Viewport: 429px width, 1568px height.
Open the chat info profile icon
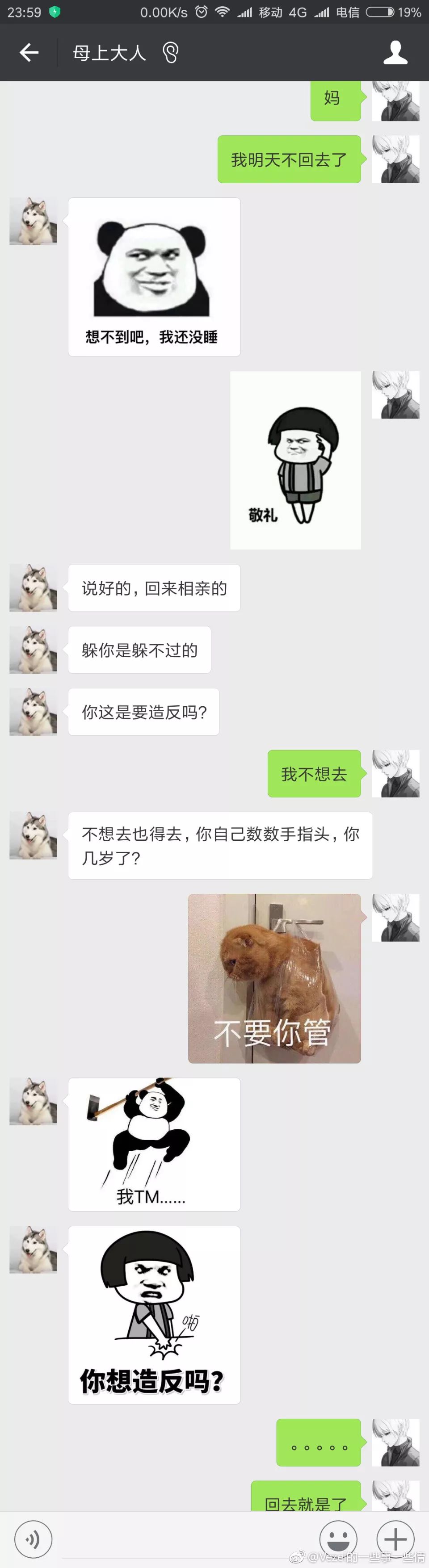[x=395, y=53]
